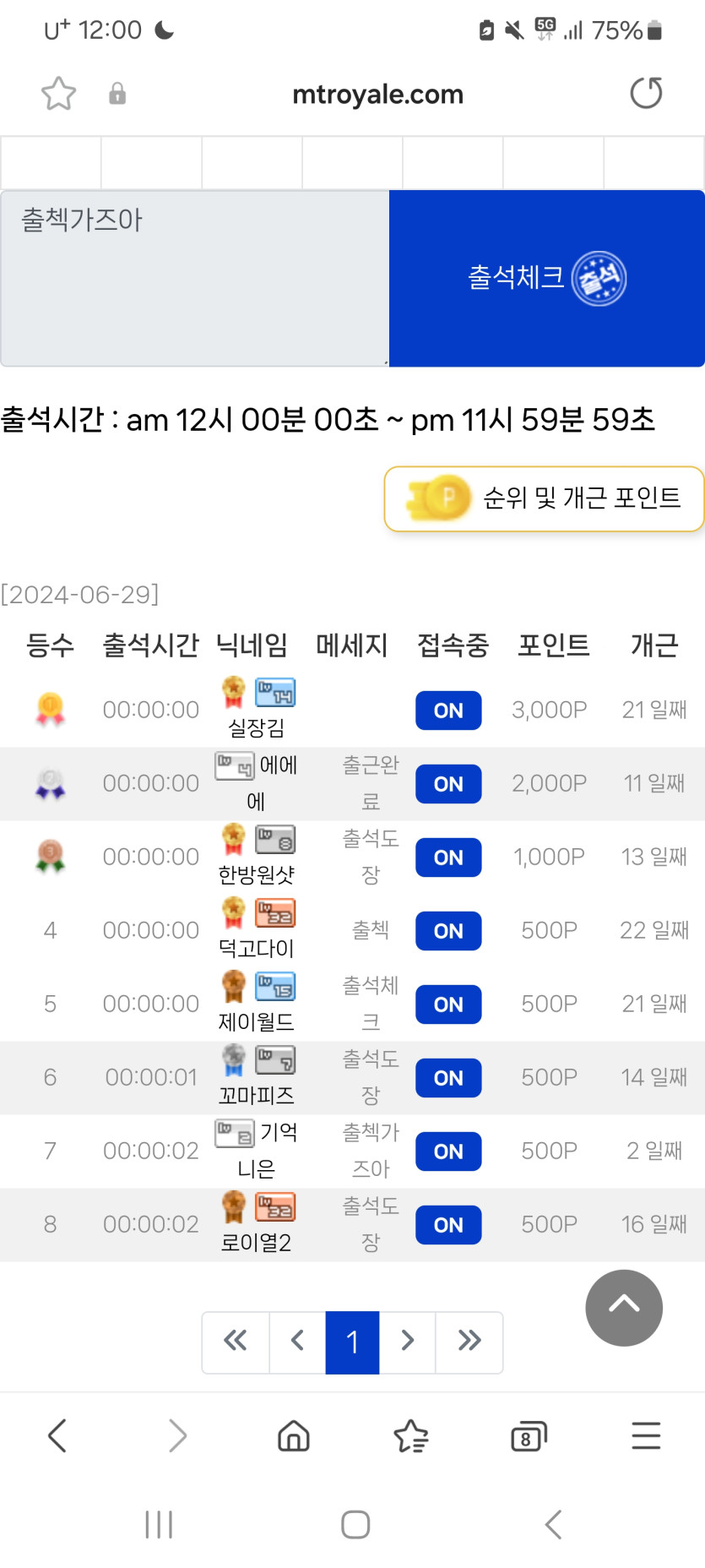Go to the first page of results

(x=236, y=1342)
